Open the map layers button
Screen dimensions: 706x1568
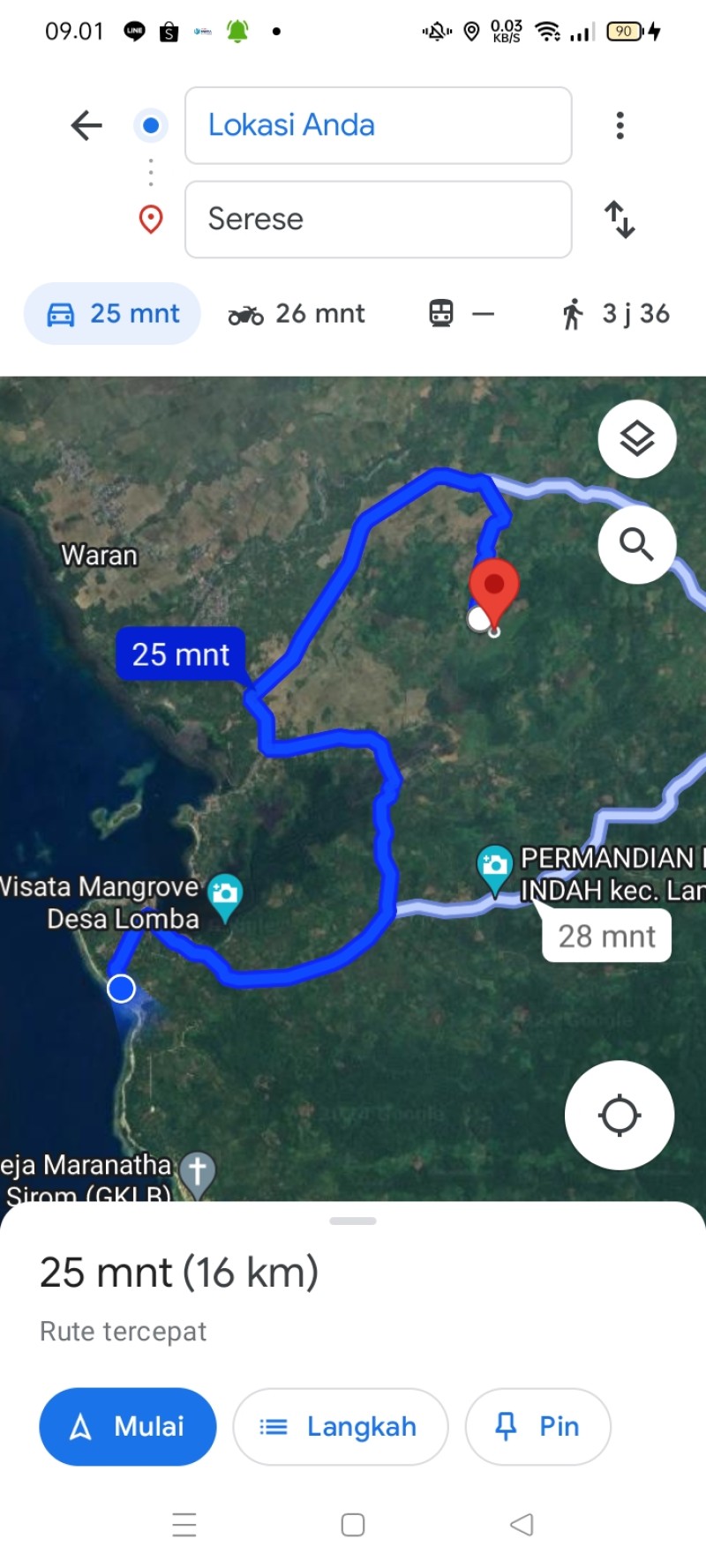637,439
